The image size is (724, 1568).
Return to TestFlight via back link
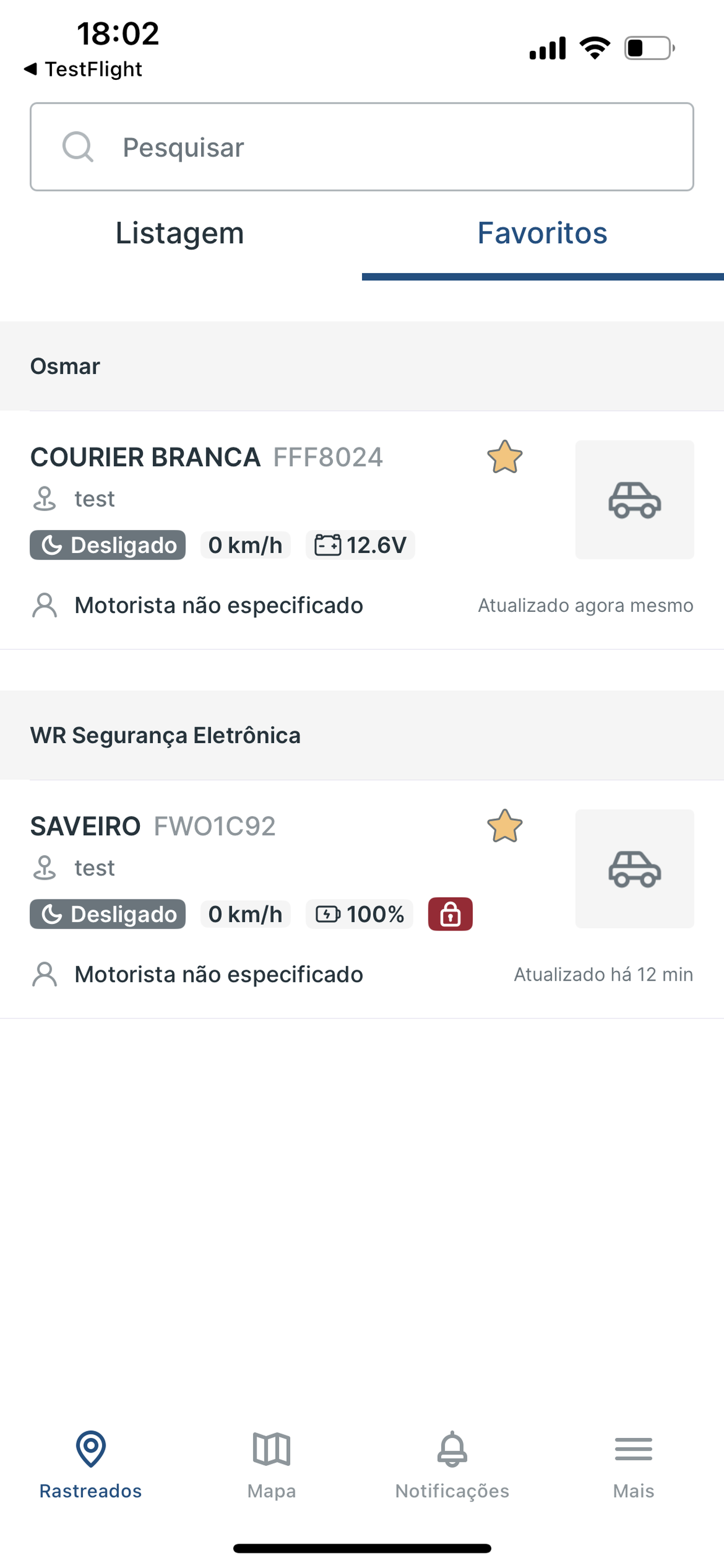(83, 69)
